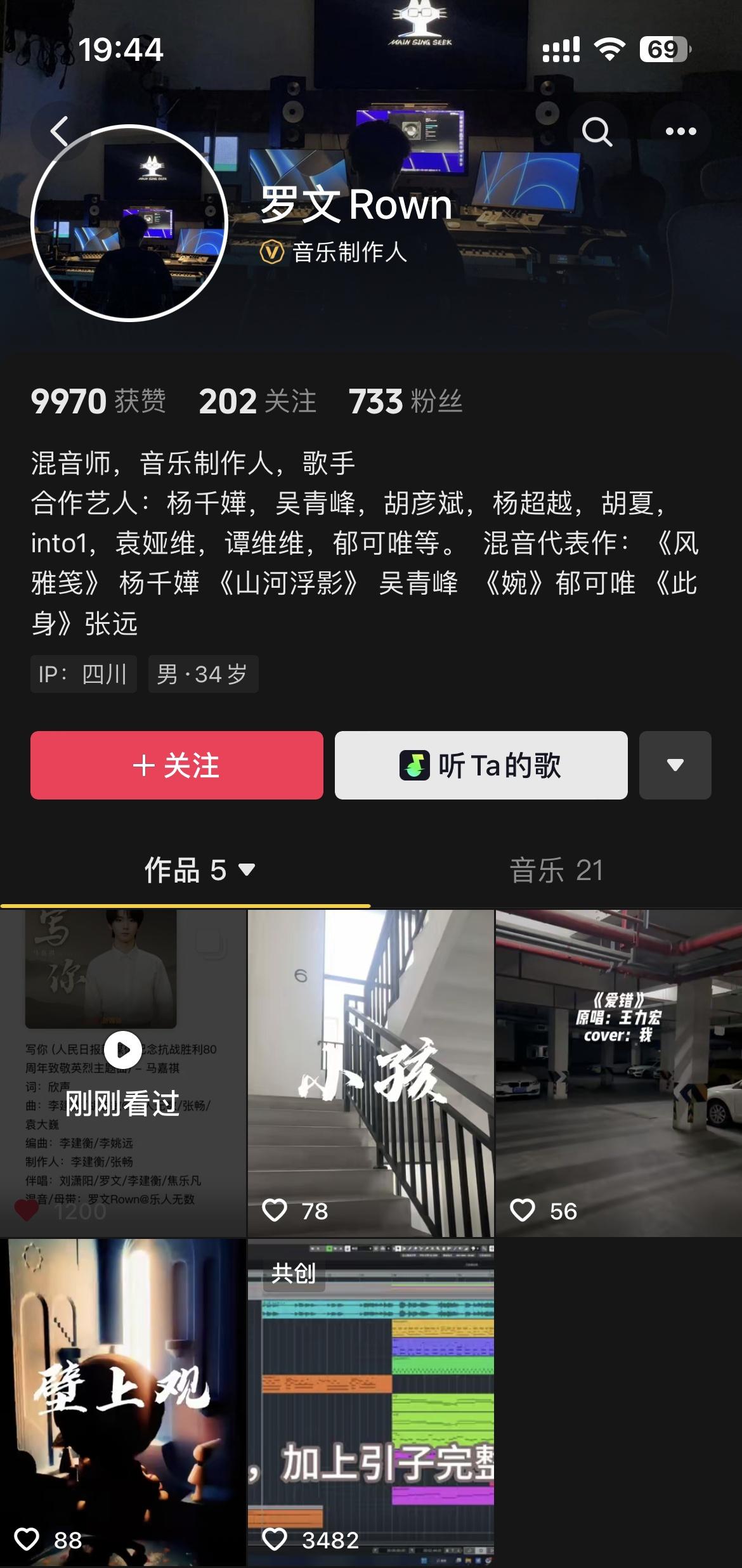Open the 《爱错》 cover video
Viewport: 742px width, 1568px height.
tap(618, 1072)
